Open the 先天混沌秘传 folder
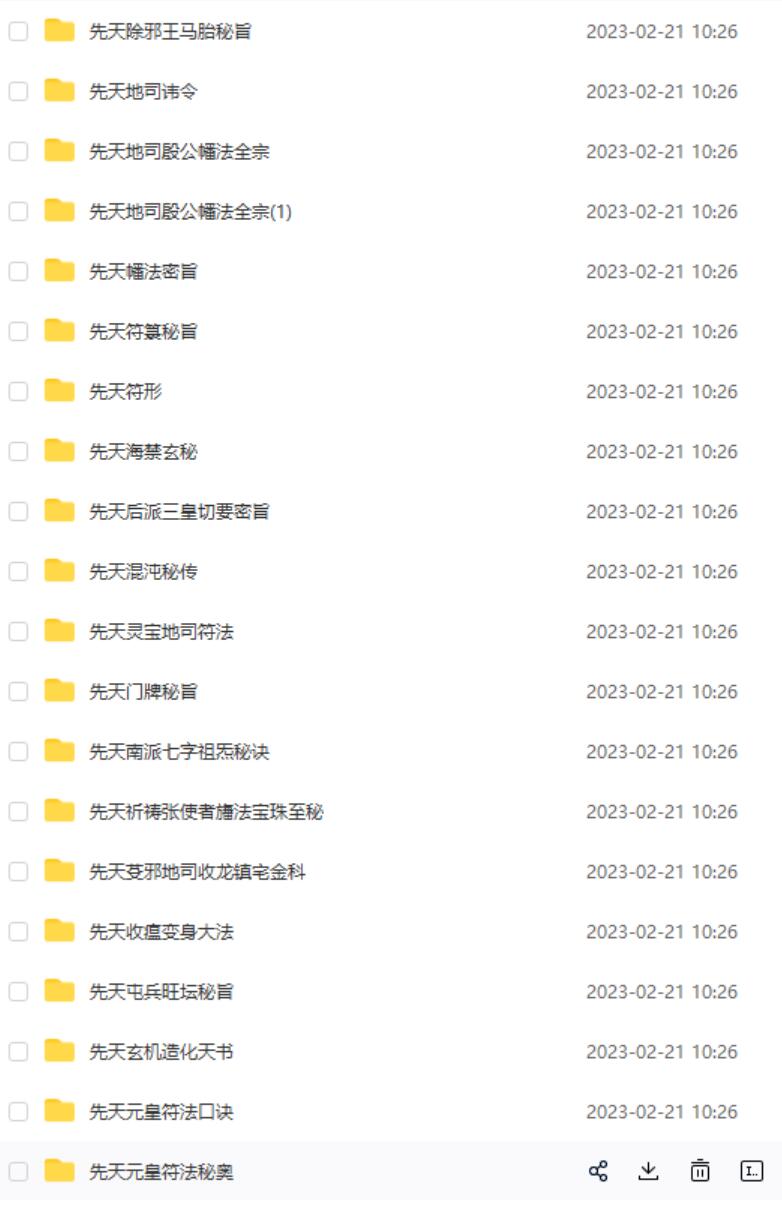The width and height of the screenshot is (782, 1216). (x=143, y=572)
